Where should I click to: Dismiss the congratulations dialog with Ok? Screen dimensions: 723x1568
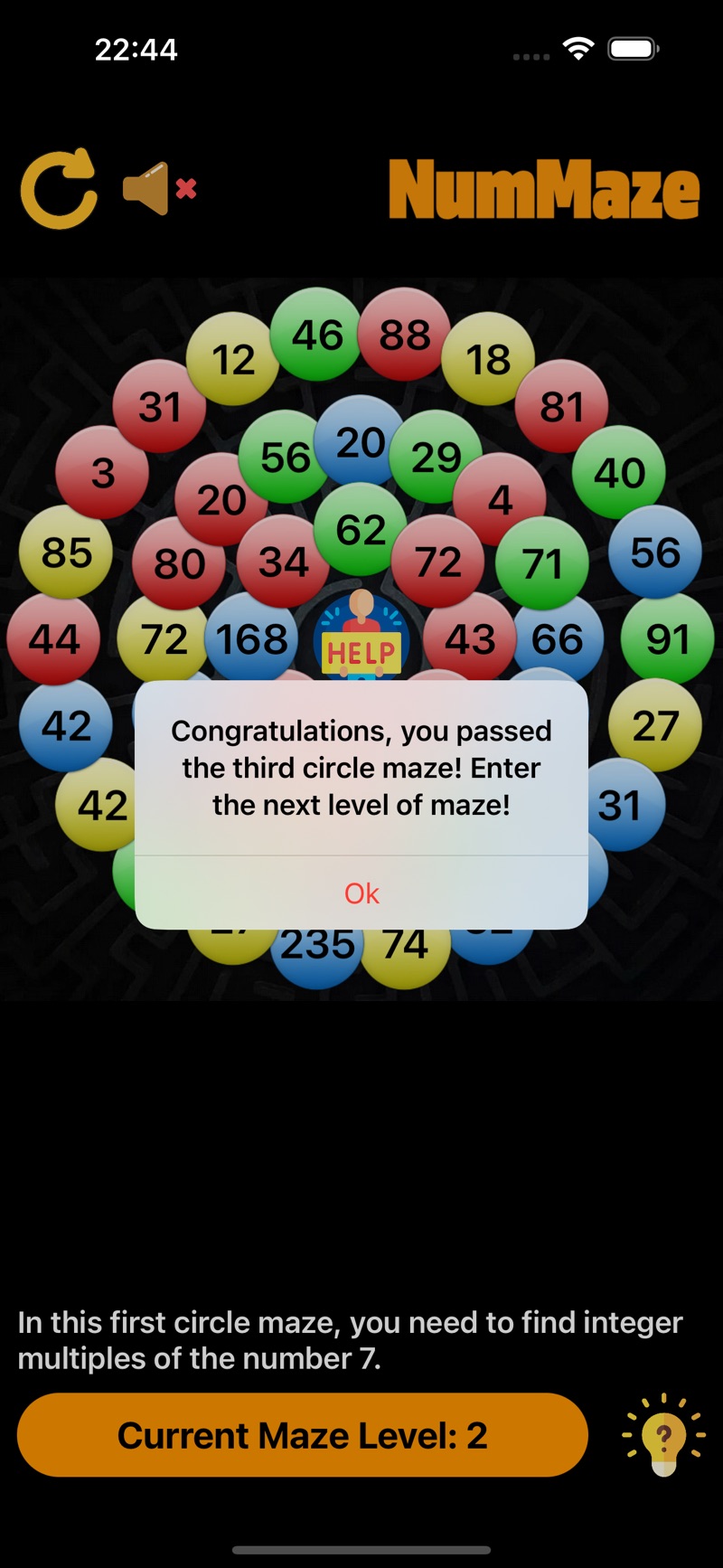point(361,893)
